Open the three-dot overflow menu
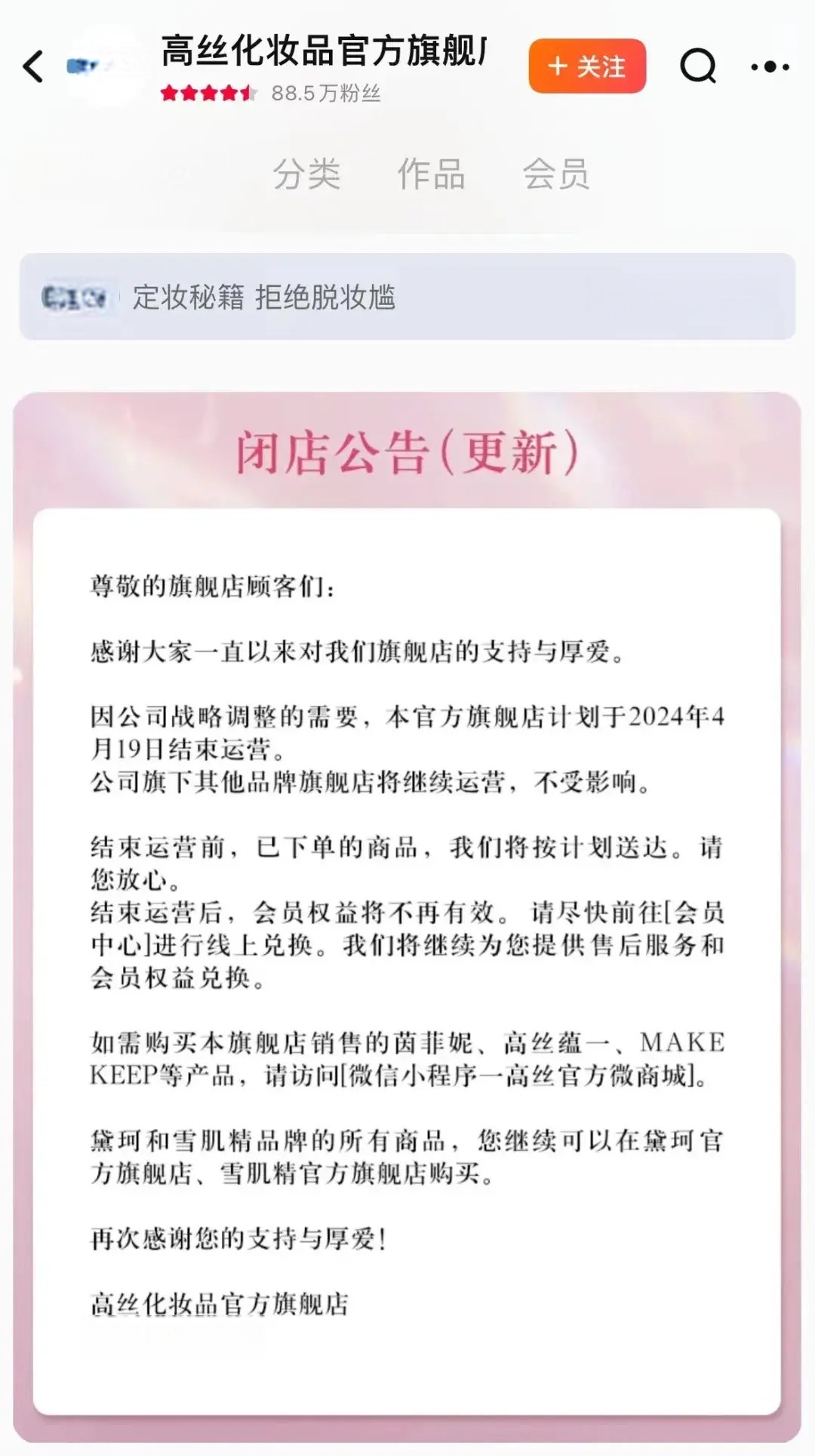The image size is (815, 1456). click(770, 67)
